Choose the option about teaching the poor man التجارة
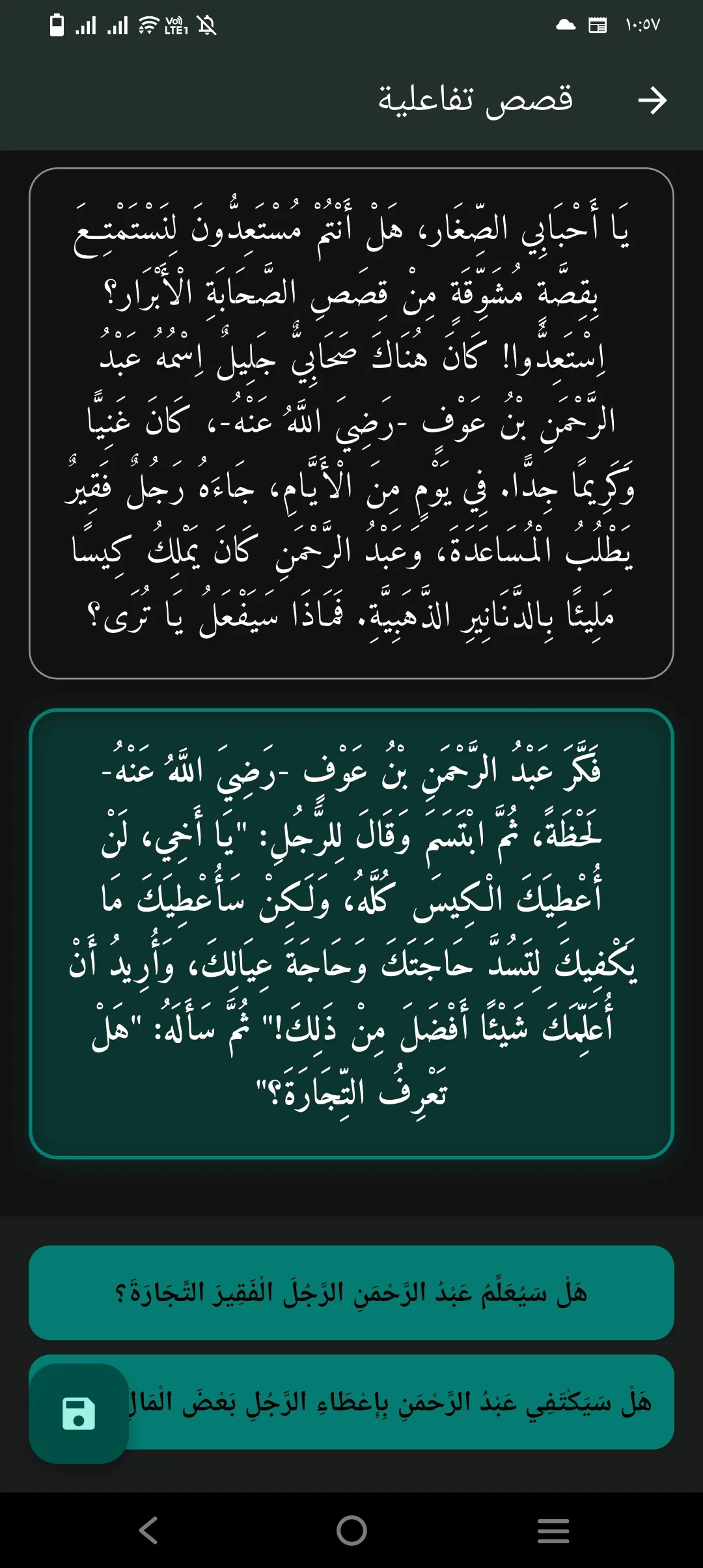 [351, 1293]
